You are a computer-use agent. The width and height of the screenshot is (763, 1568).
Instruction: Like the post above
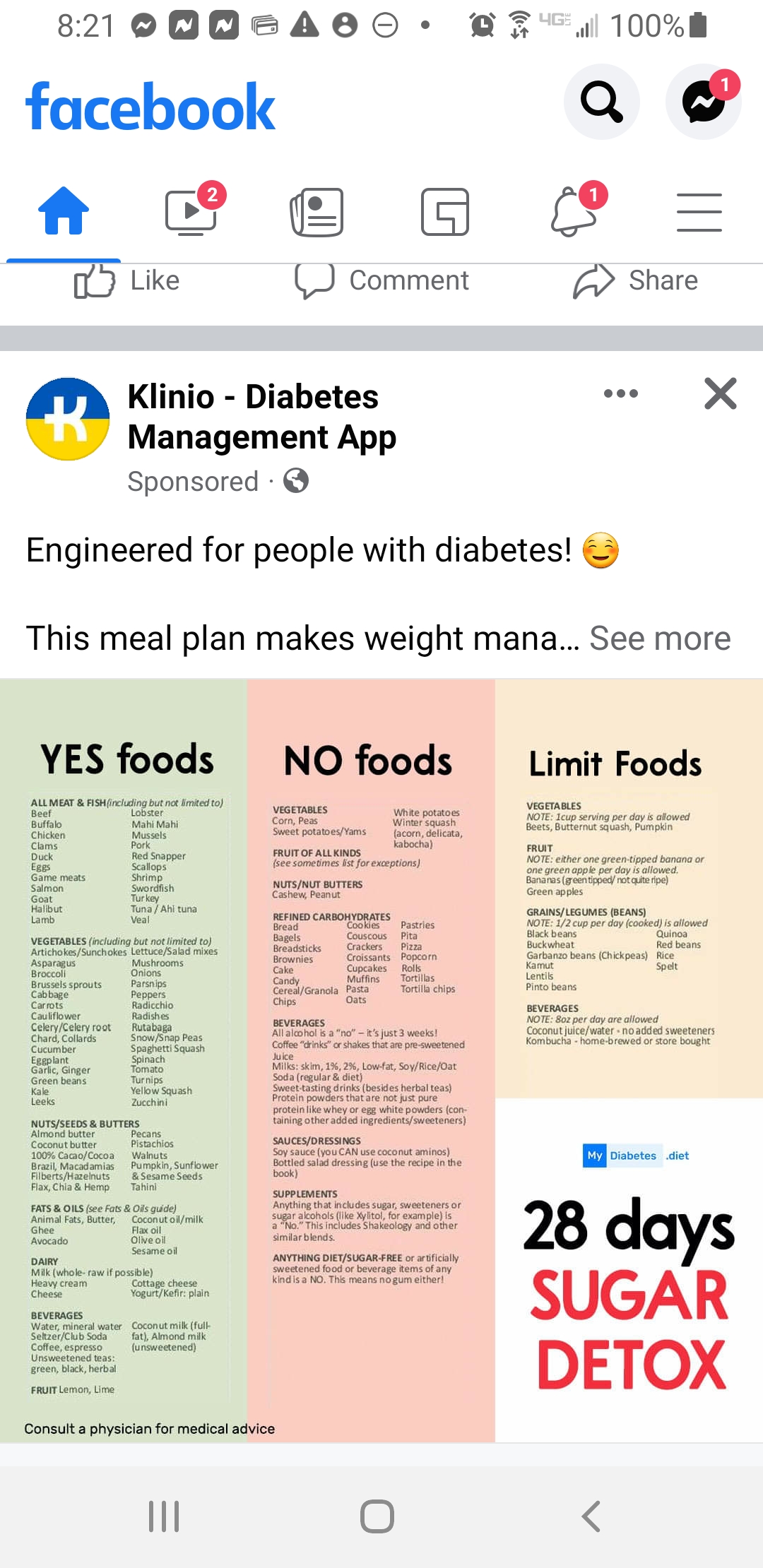127,280
